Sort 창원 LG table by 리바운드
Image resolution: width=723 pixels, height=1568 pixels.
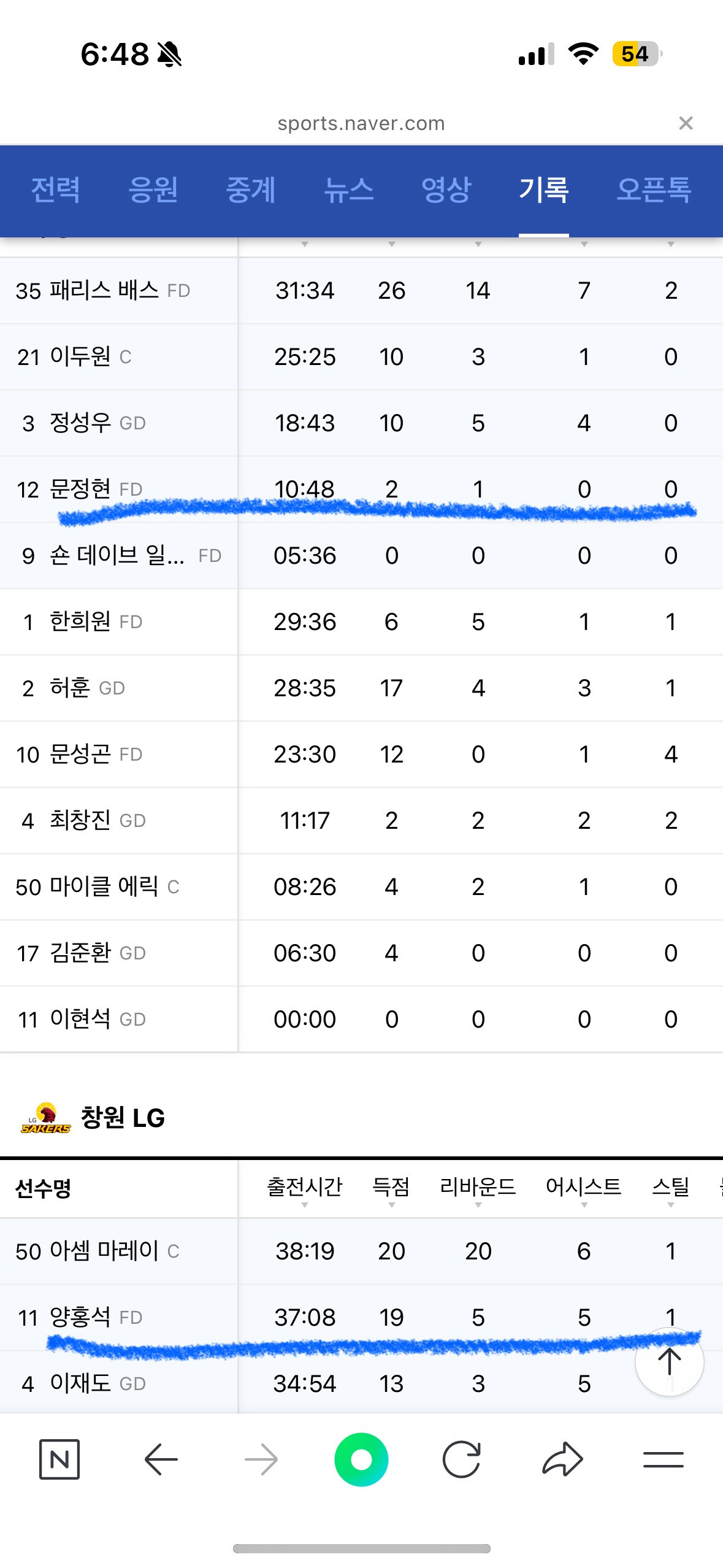click(478, 1189)
